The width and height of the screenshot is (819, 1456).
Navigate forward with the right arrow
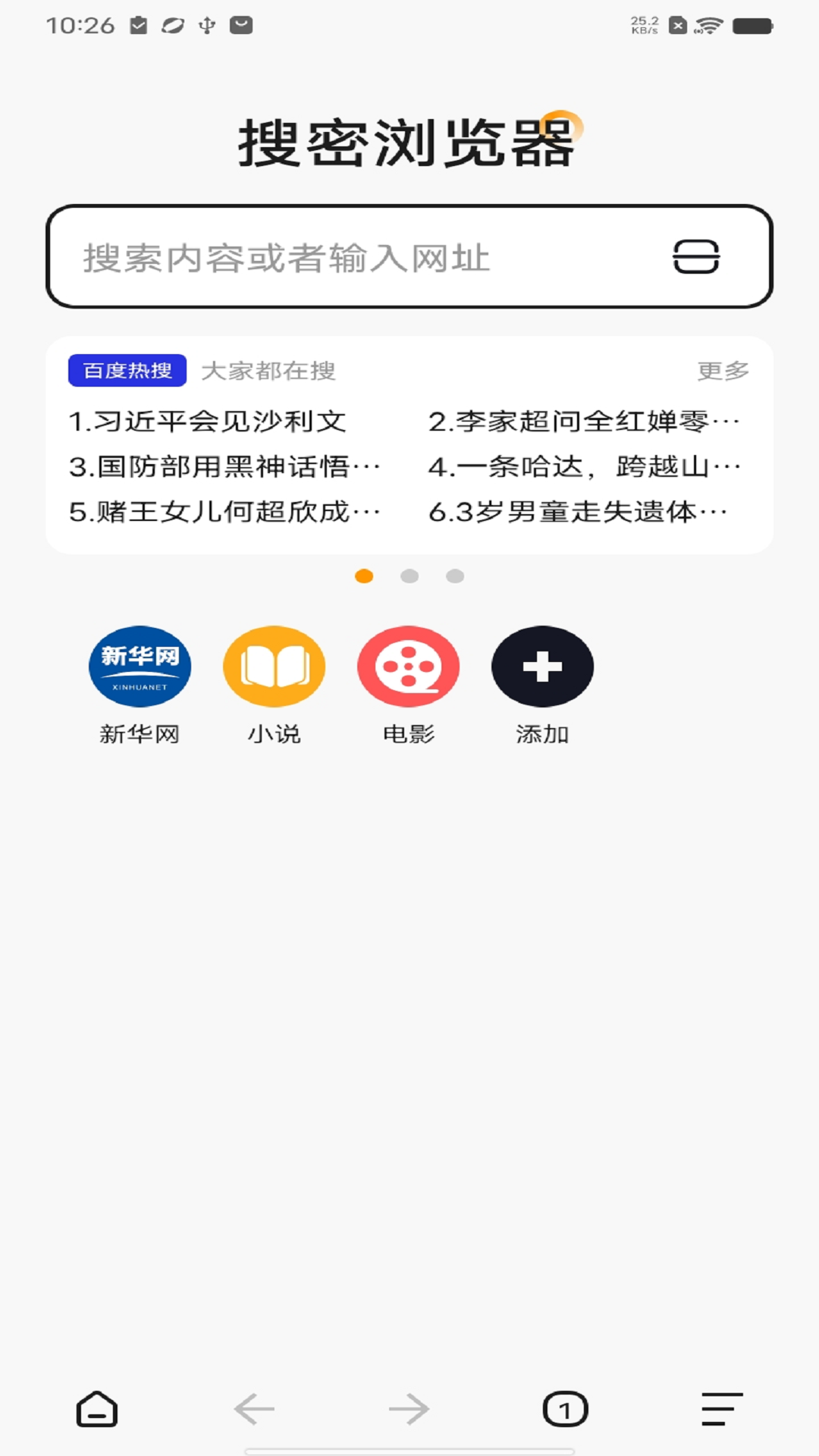[x=409, y=1410]
